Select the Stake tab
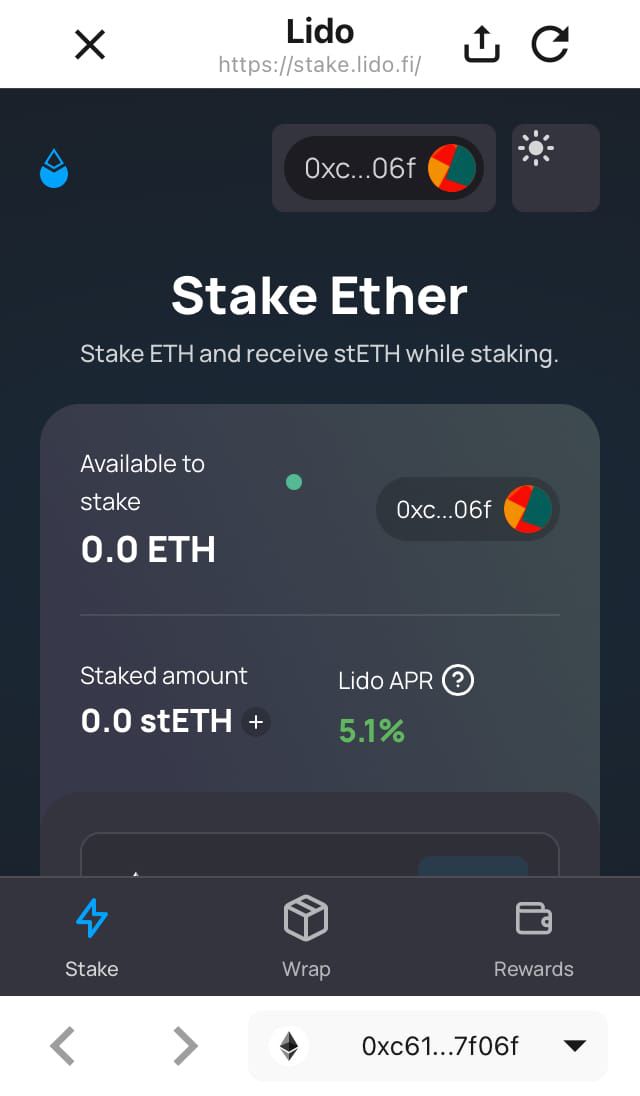Viewport: 640px width, 1096px height. click(92, 937)
